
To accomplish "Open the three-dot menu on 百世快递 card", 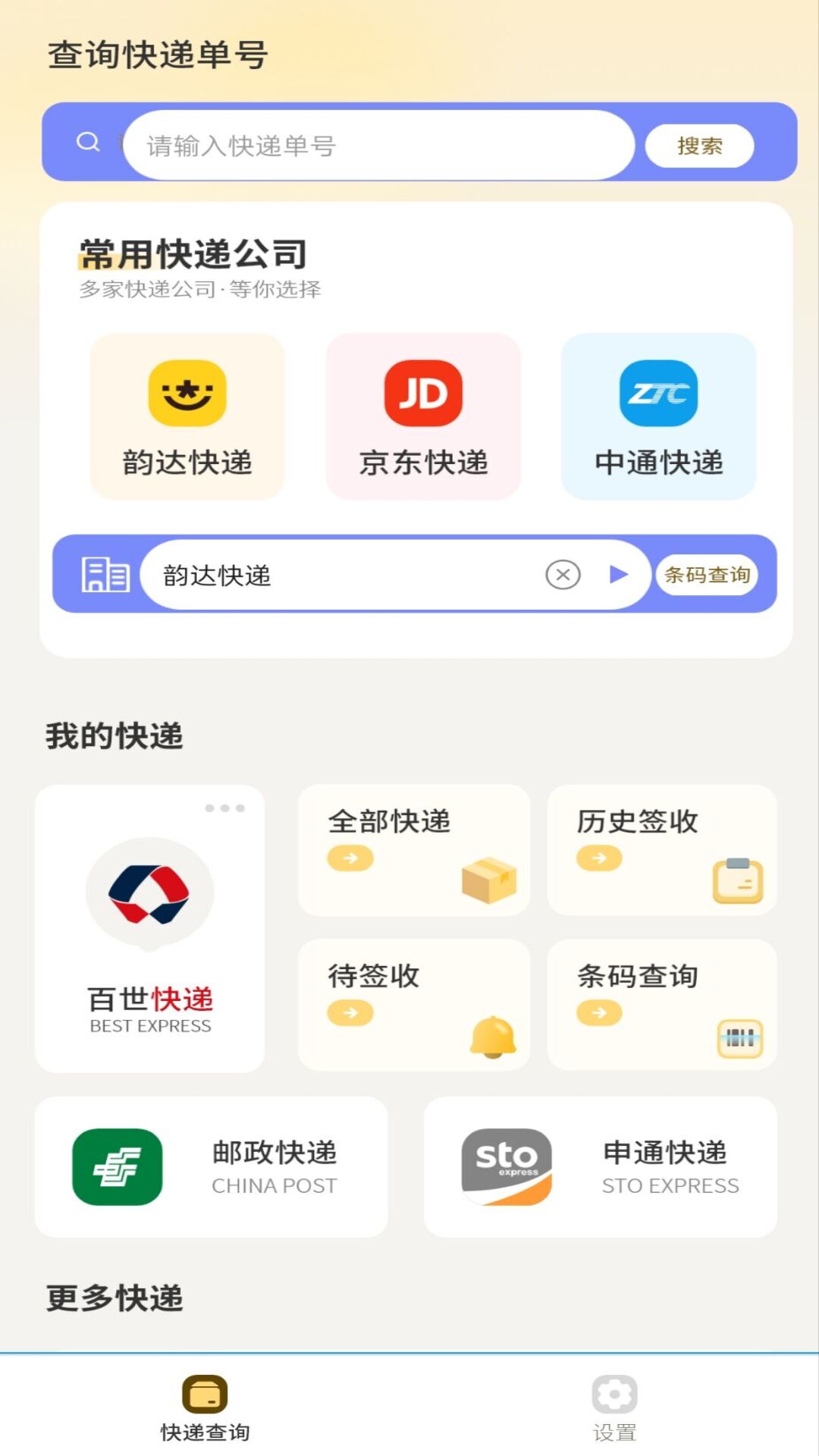I will [222, 808].
